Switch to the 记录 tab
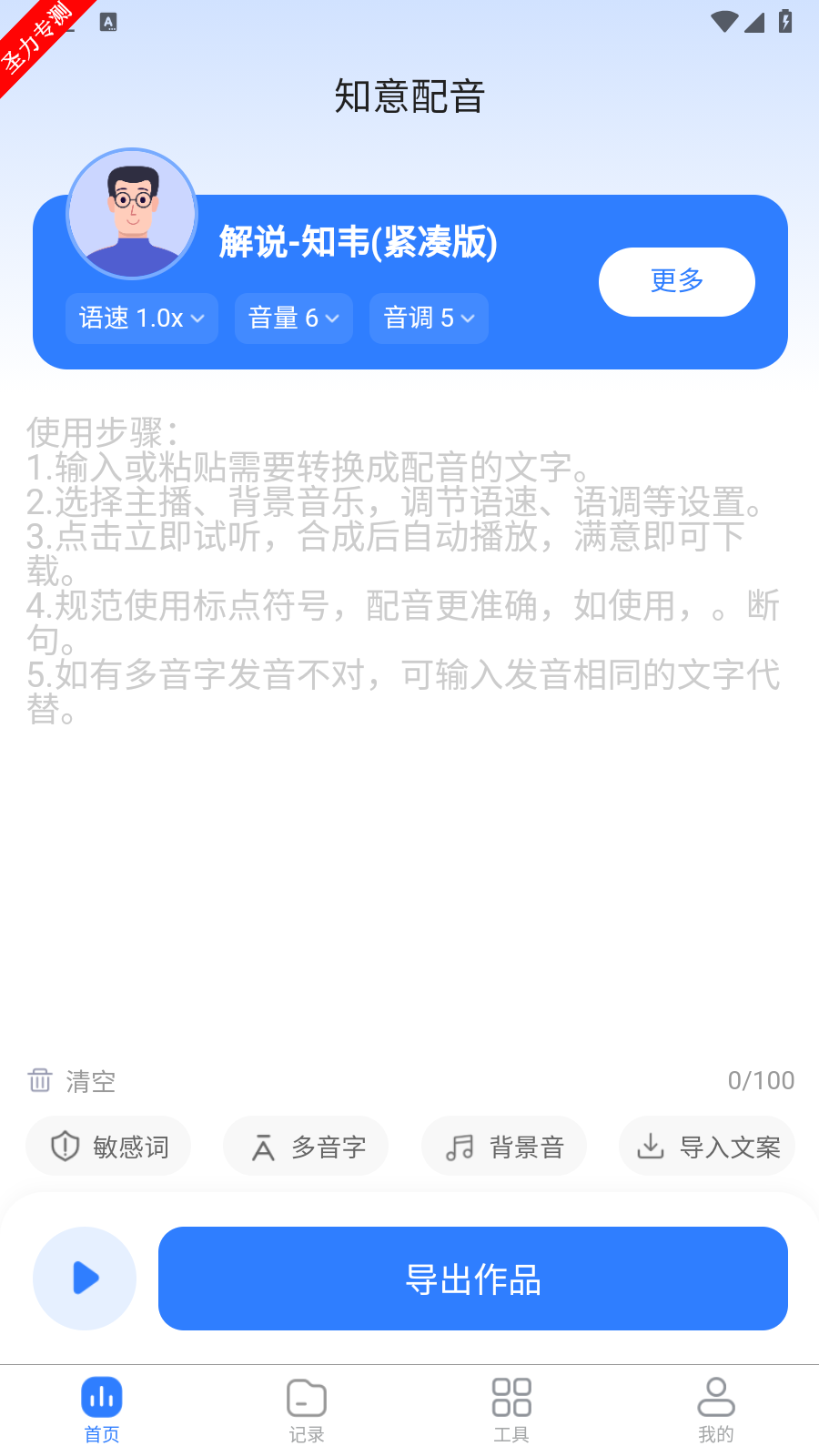This screenshot has width=819, height=1456. coord(307,1410)
